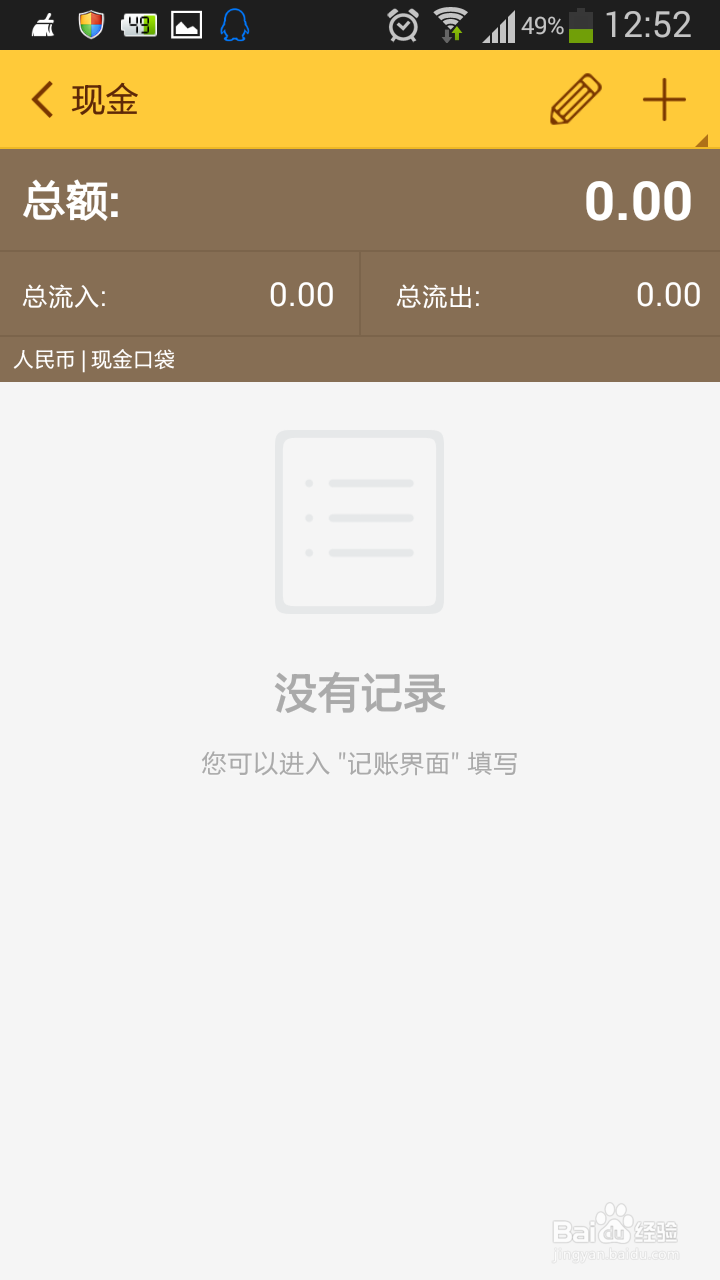Open the QQ notification icon in status bar

tap(234, 24)
